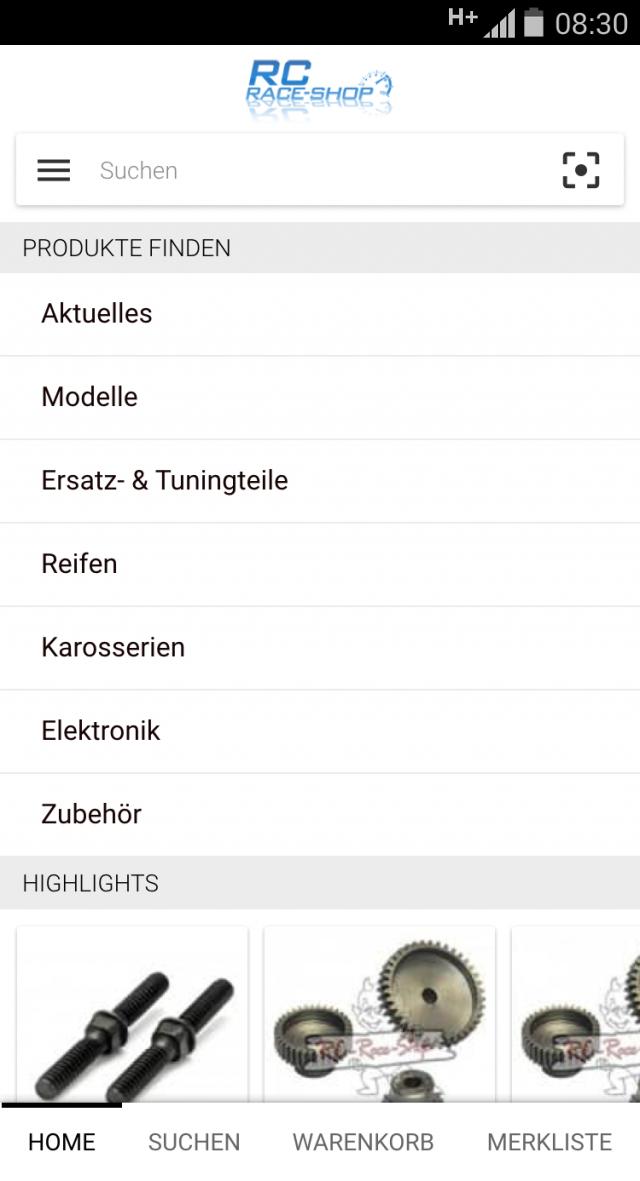
Task: Select the Home tab
Action: click(x=62, y=1142)
